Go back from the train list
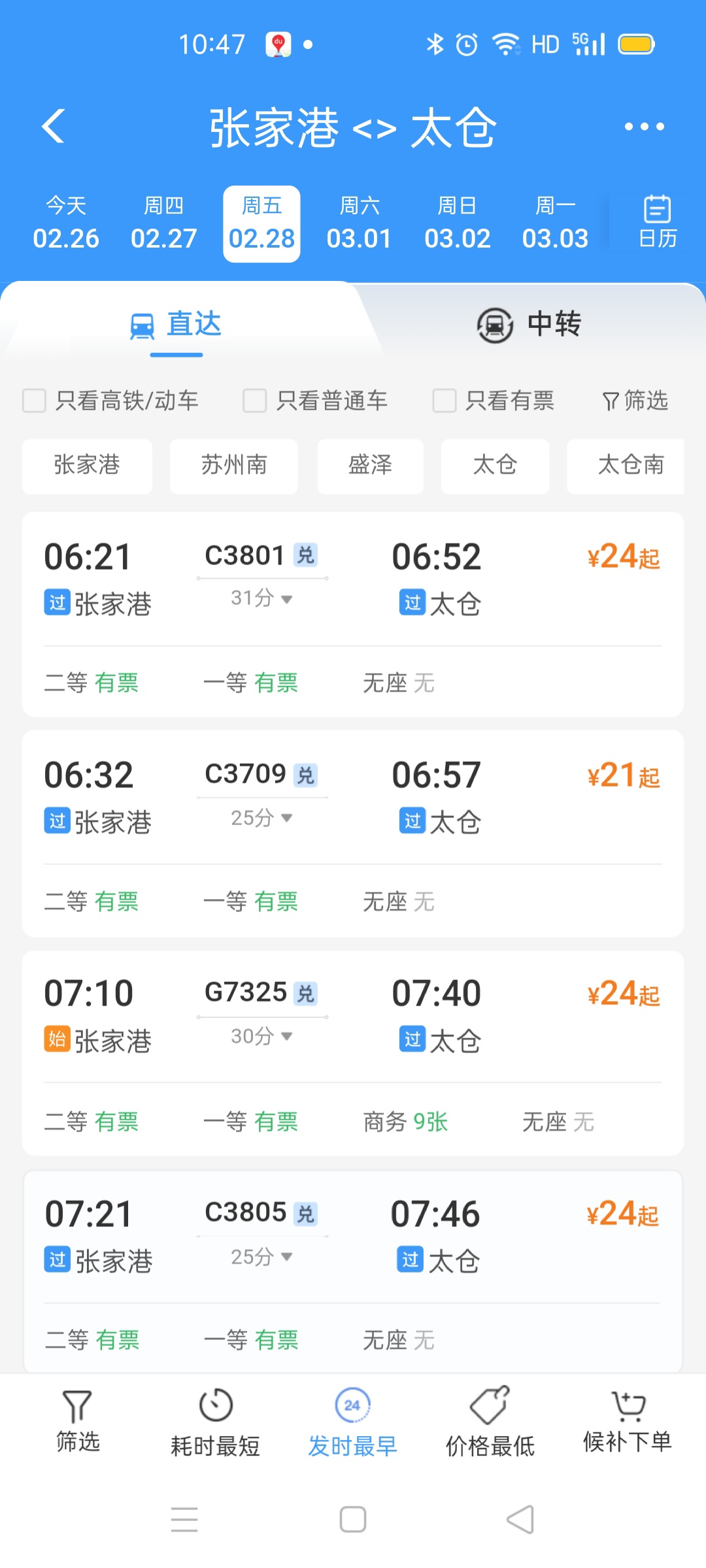Image resolution: width=706 pixels, height=1568 pixels. click(x=54, y=126)
